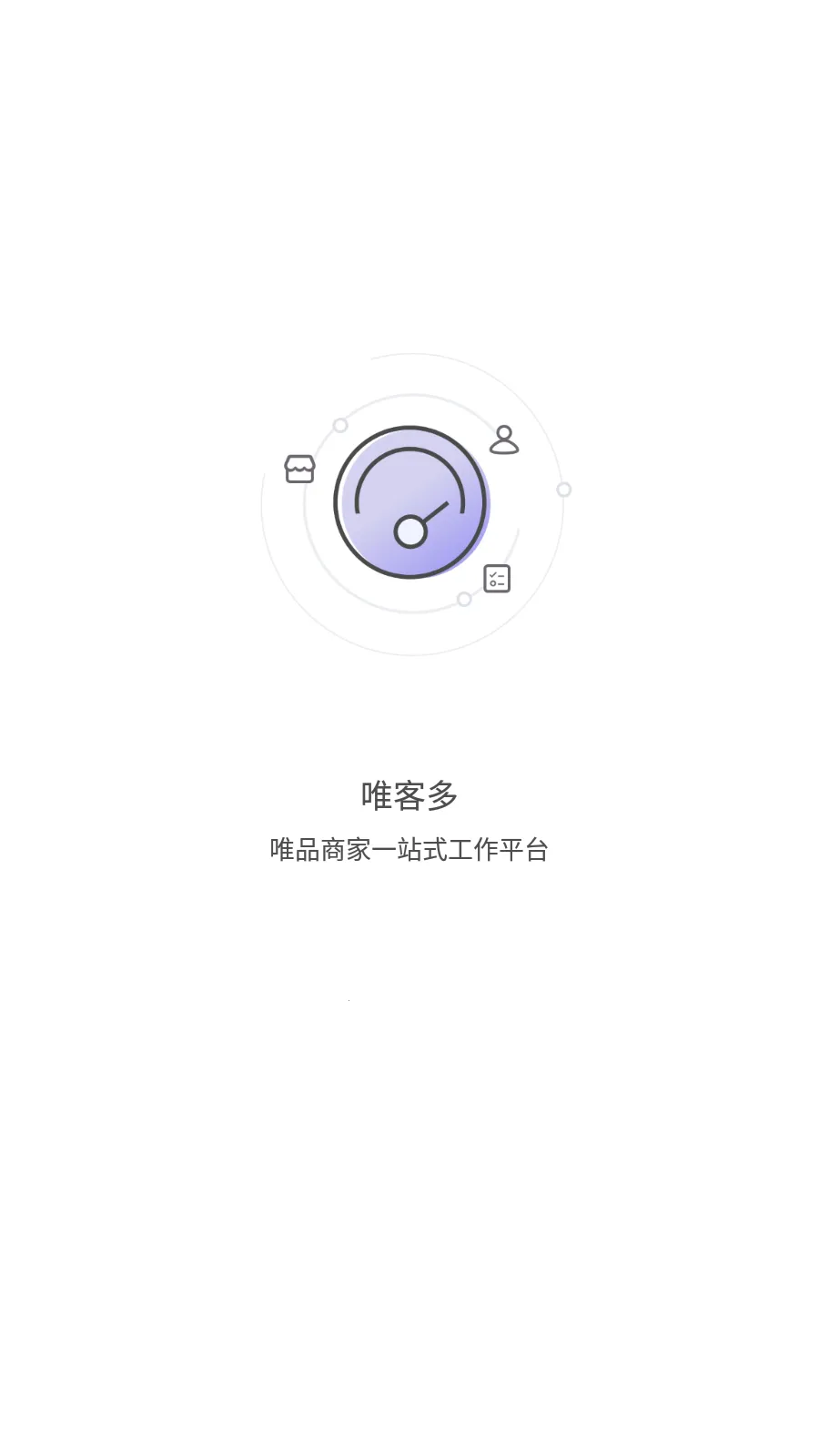Toggle the small dot on the upper-left orbit

pyautogui.click(x=340, y=424)
